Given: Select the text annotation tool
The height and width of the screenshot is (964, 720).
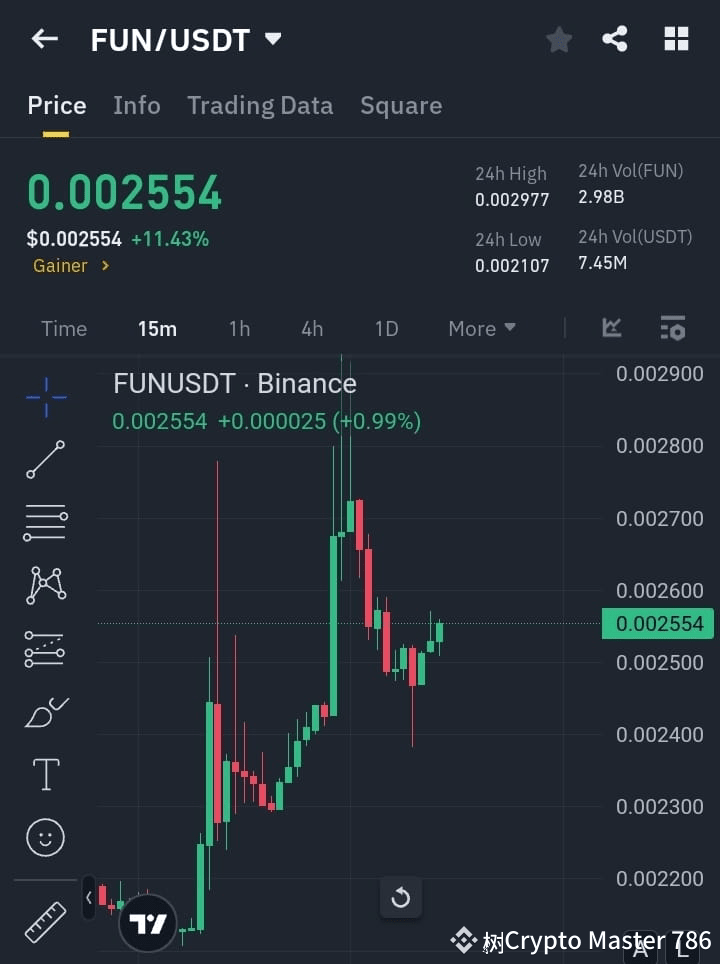Looking at the screenshot, I should [x=45, y=774].
